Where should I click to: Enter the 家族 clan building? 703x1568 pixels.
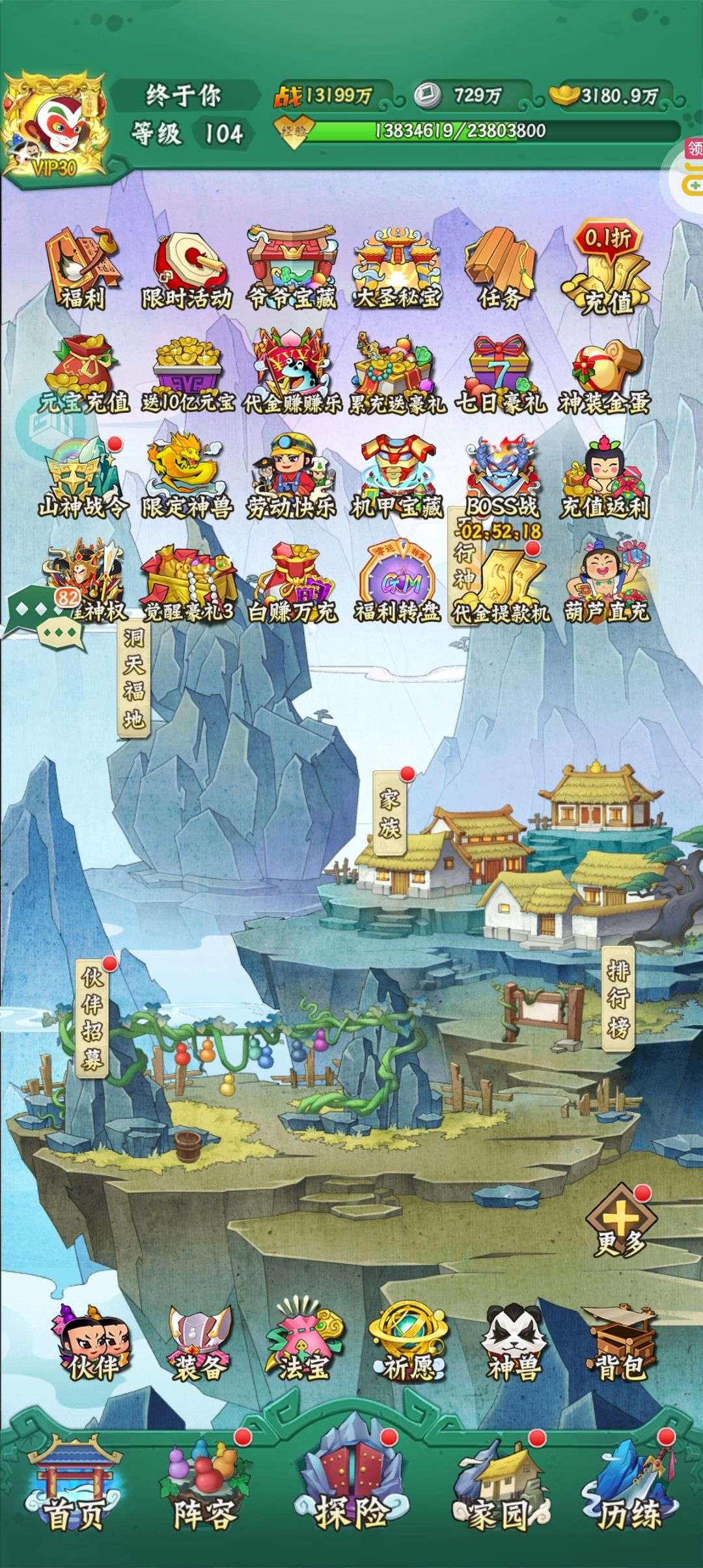391,814
